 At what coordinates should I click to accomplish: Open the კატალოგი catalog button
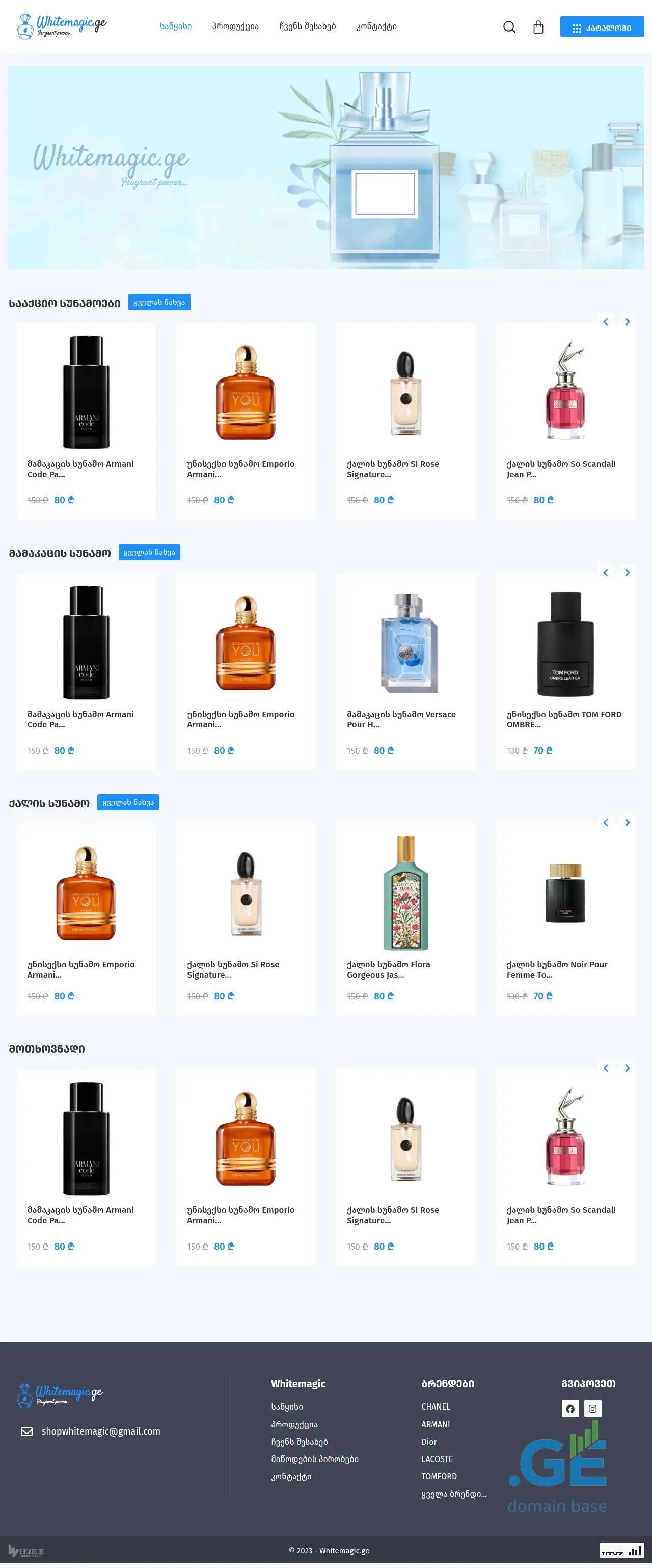click(x=602, y=28)
